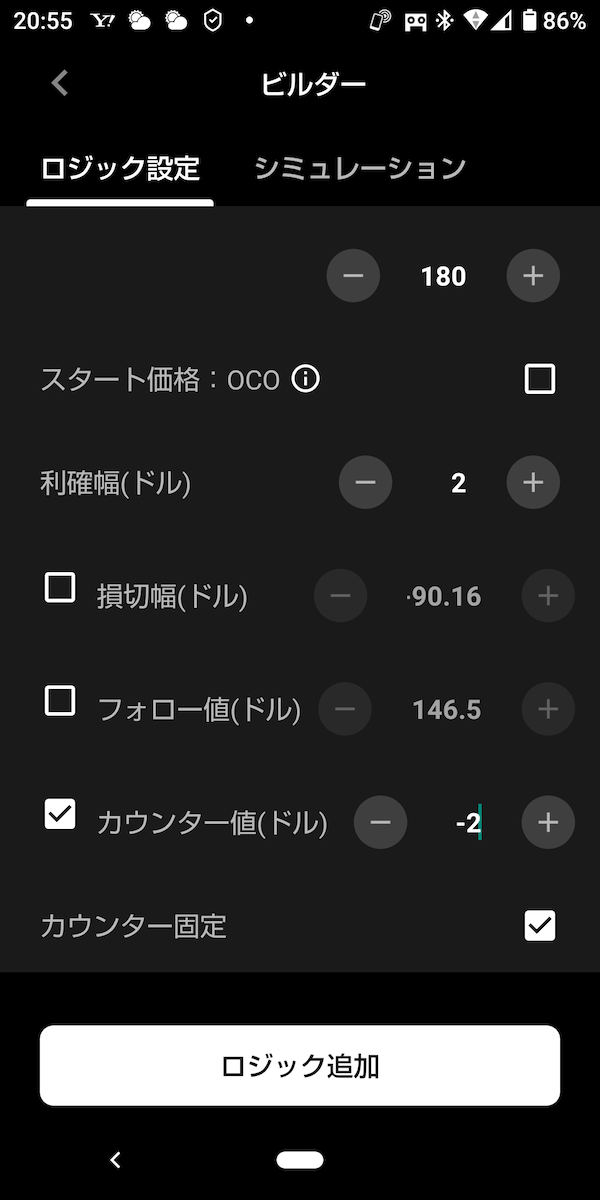Image resolution: width=600 pixels, height=1200 pixels.
Task: Enable the スタート価格:OCO checkbox
Action: pos(540,379)
